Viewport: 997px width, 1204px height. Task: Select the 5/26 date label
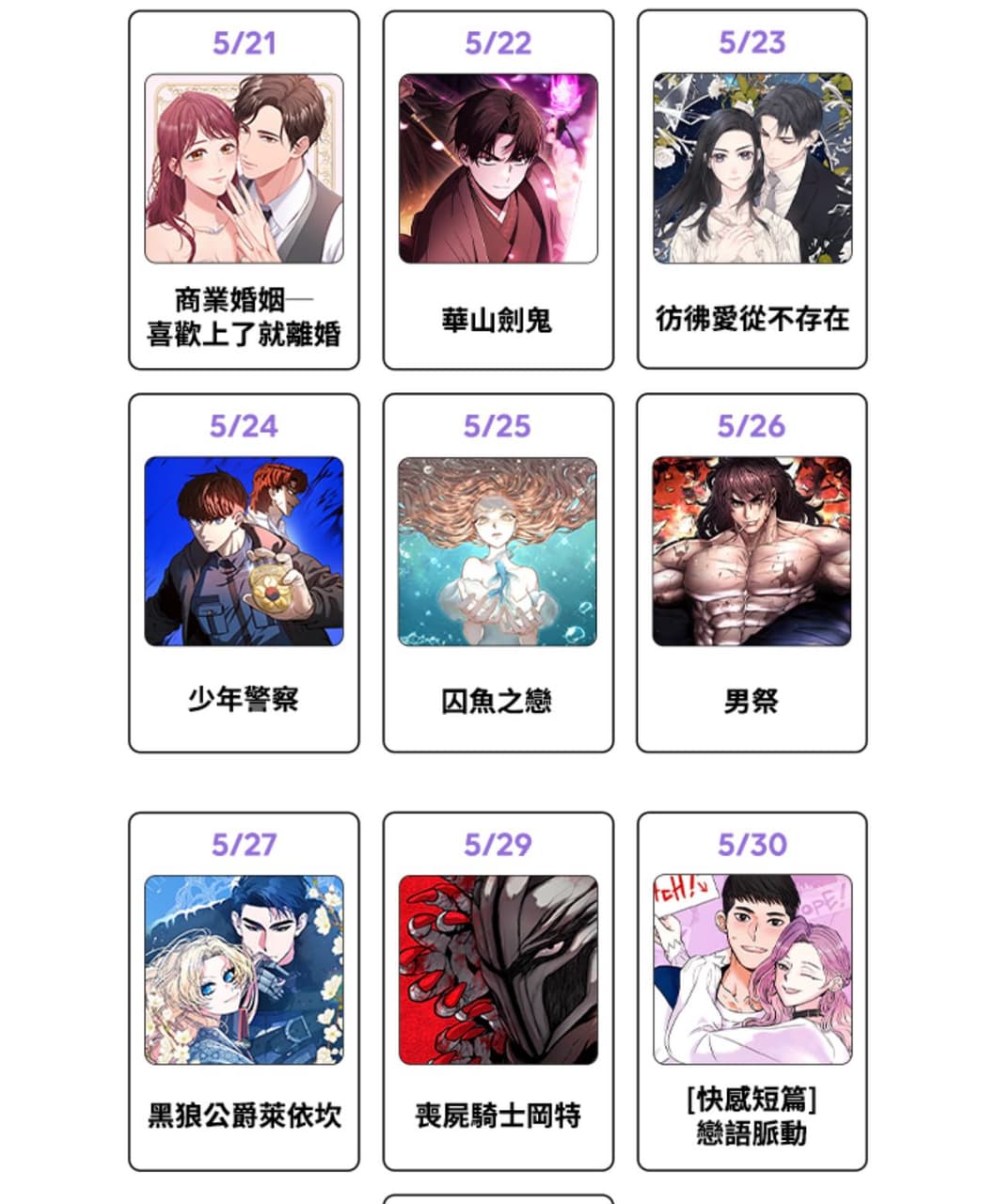(752, 424)
